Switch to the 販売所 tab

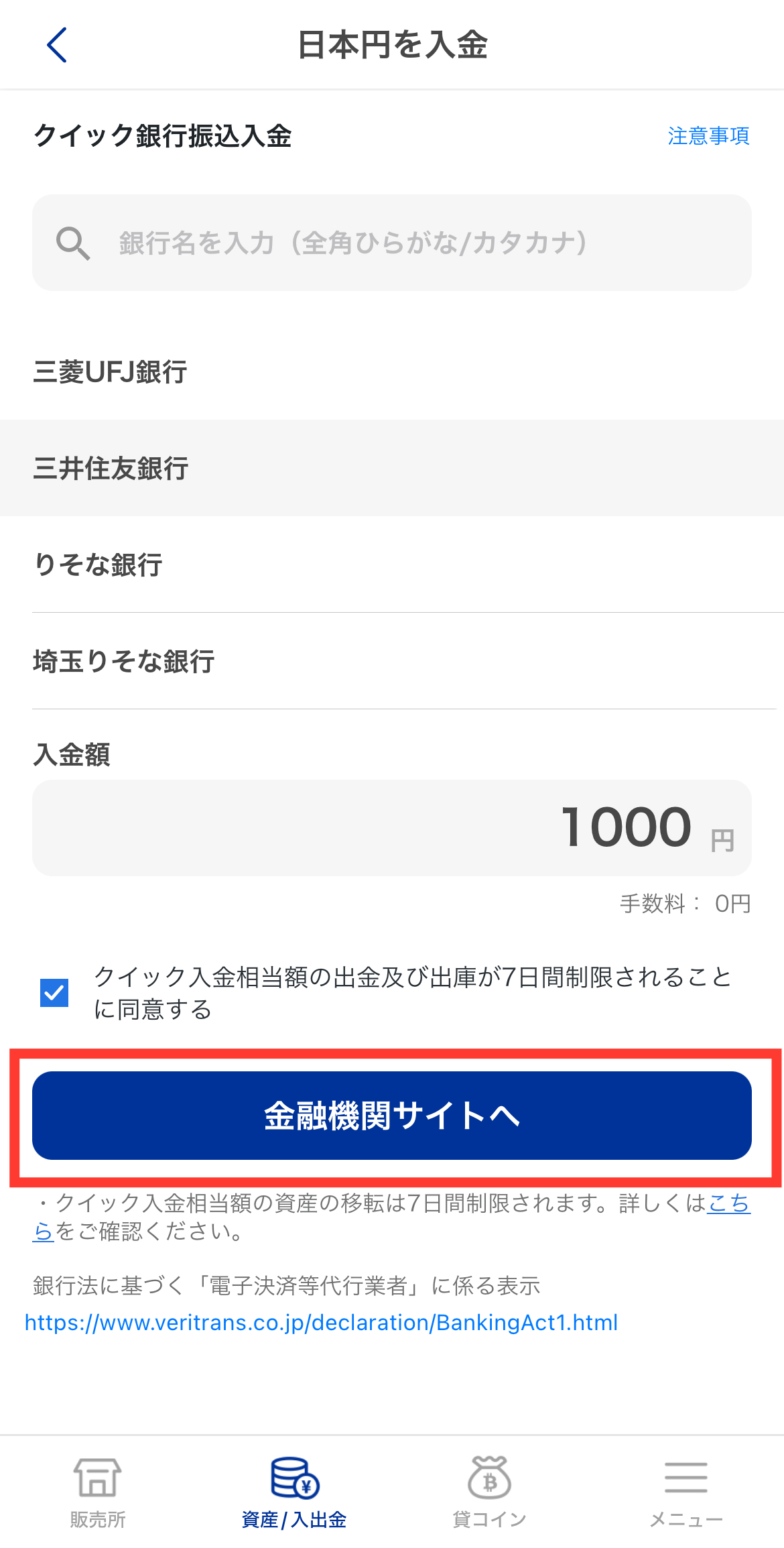click(98, 1492)
